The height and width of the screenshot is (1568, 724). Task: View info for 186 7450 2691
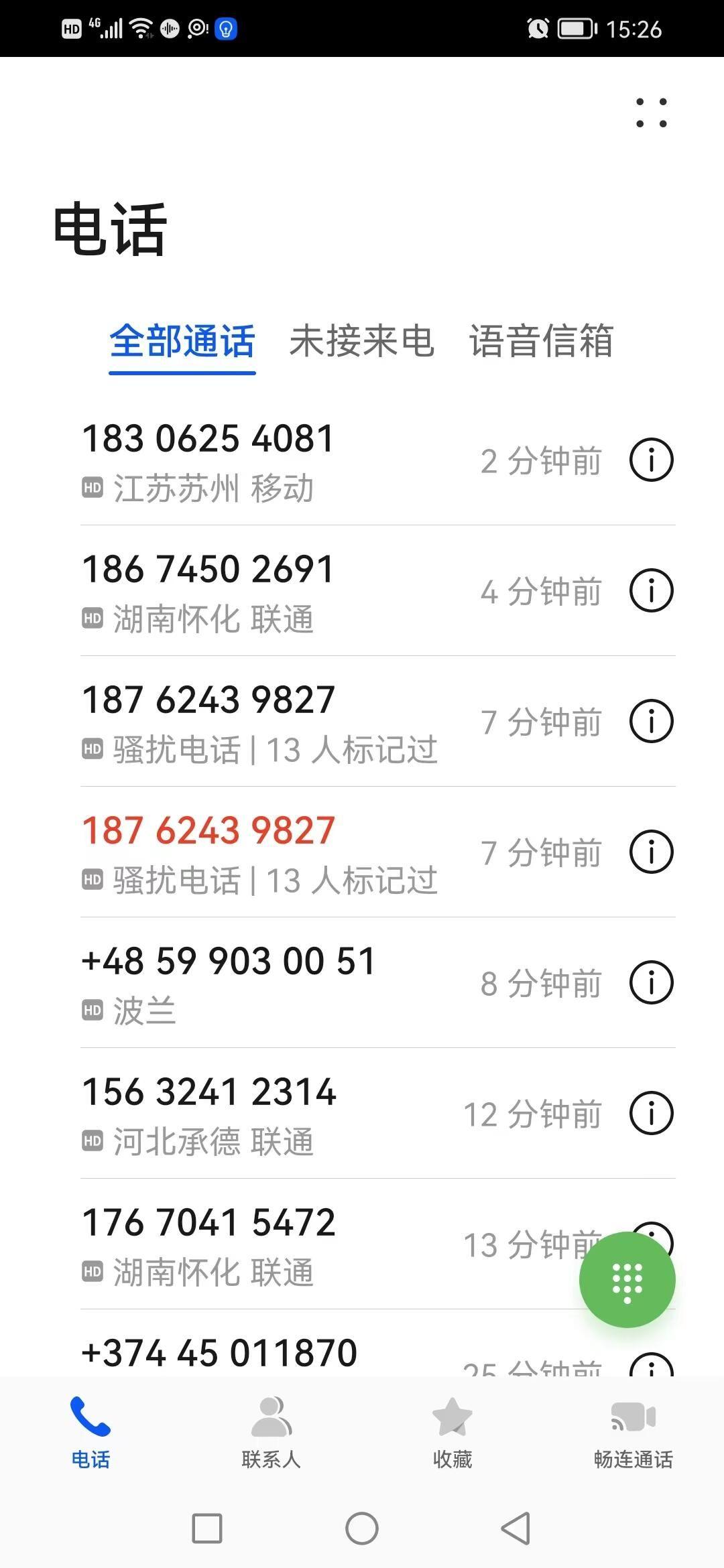pyautogui.click(x=651, y=590)
